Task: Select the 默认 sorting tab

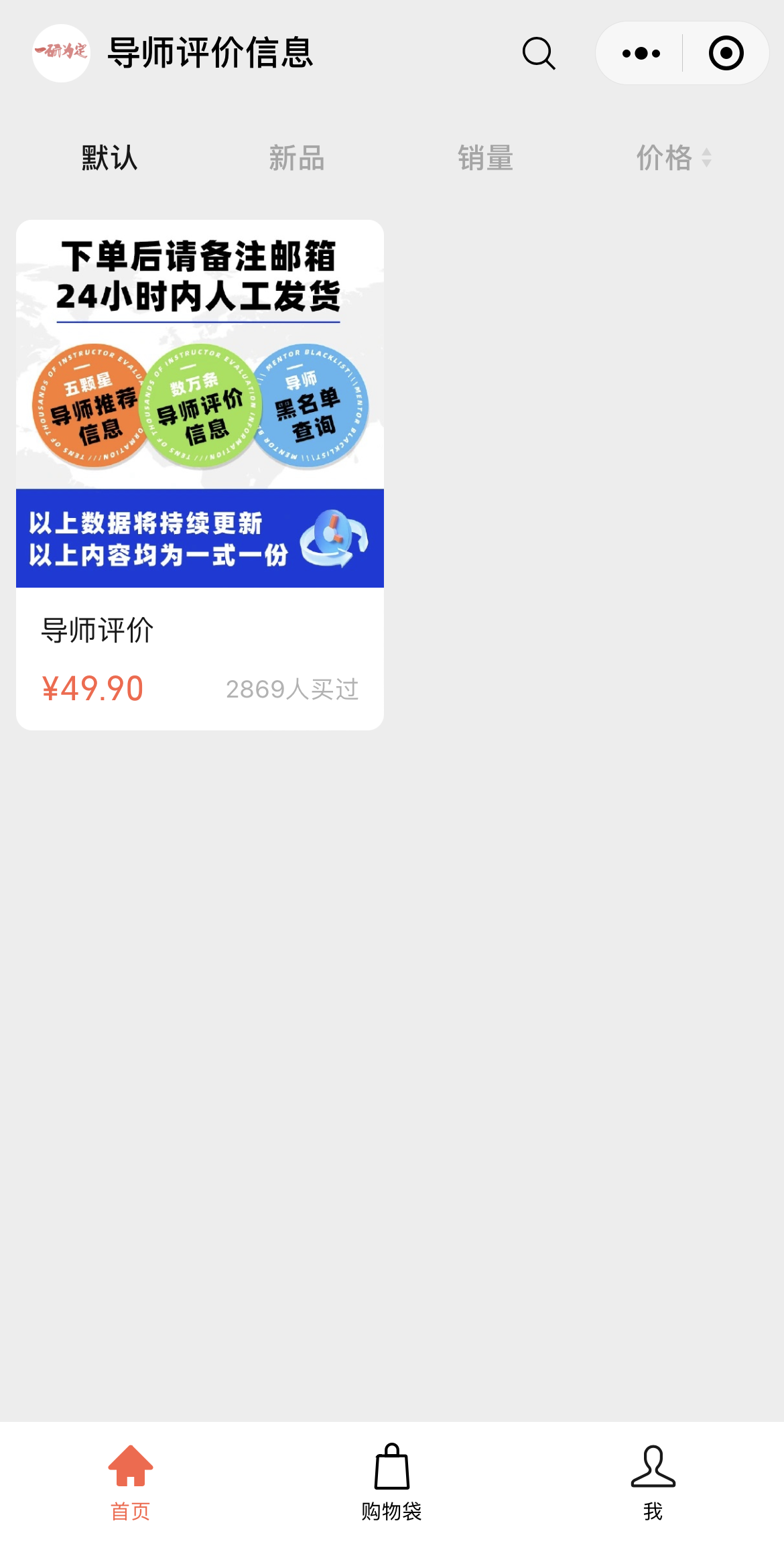Action: [x=110, y=158]
